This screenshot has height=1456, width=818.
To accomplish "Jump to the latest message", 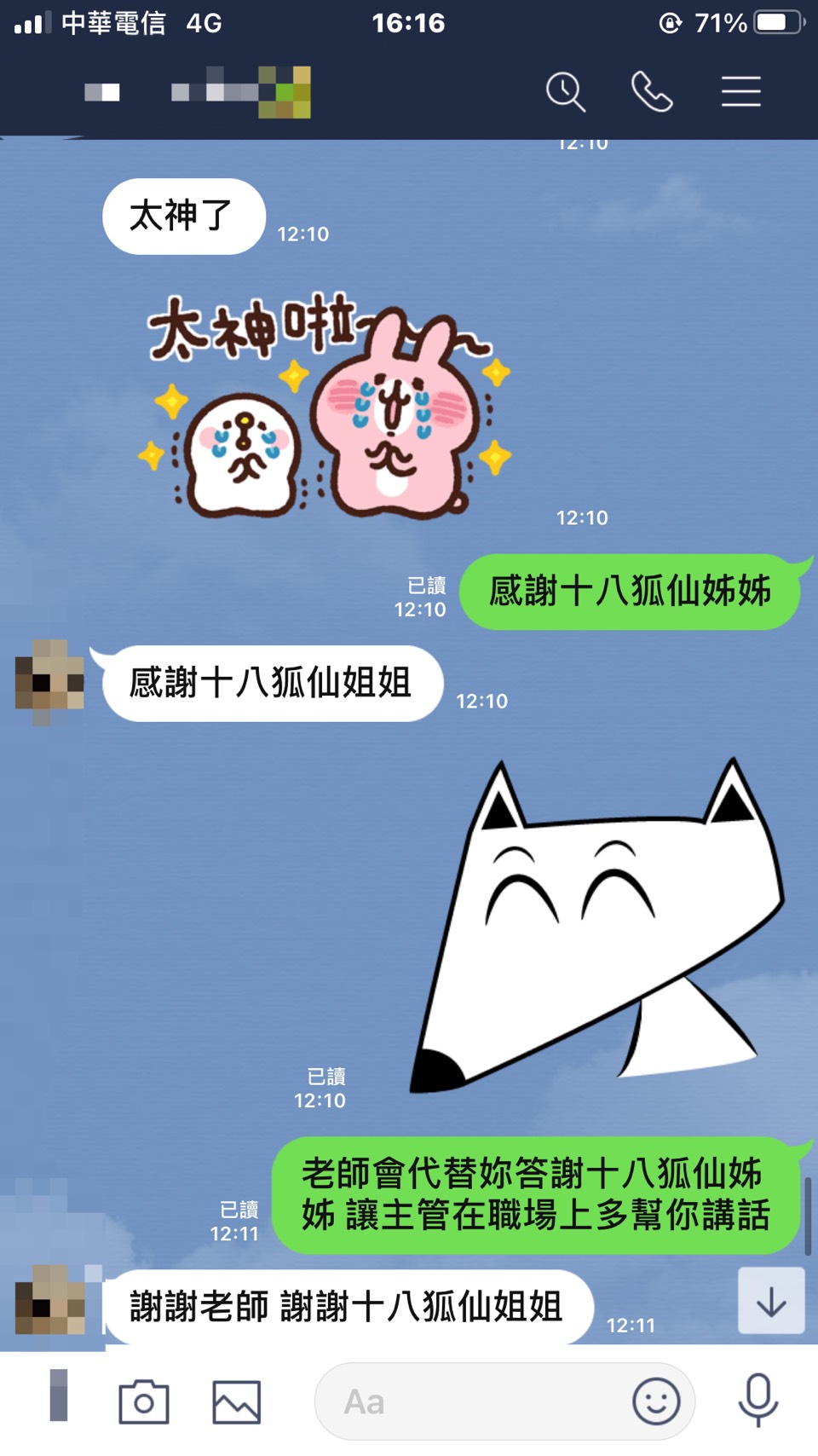I will pos(771,1301).
